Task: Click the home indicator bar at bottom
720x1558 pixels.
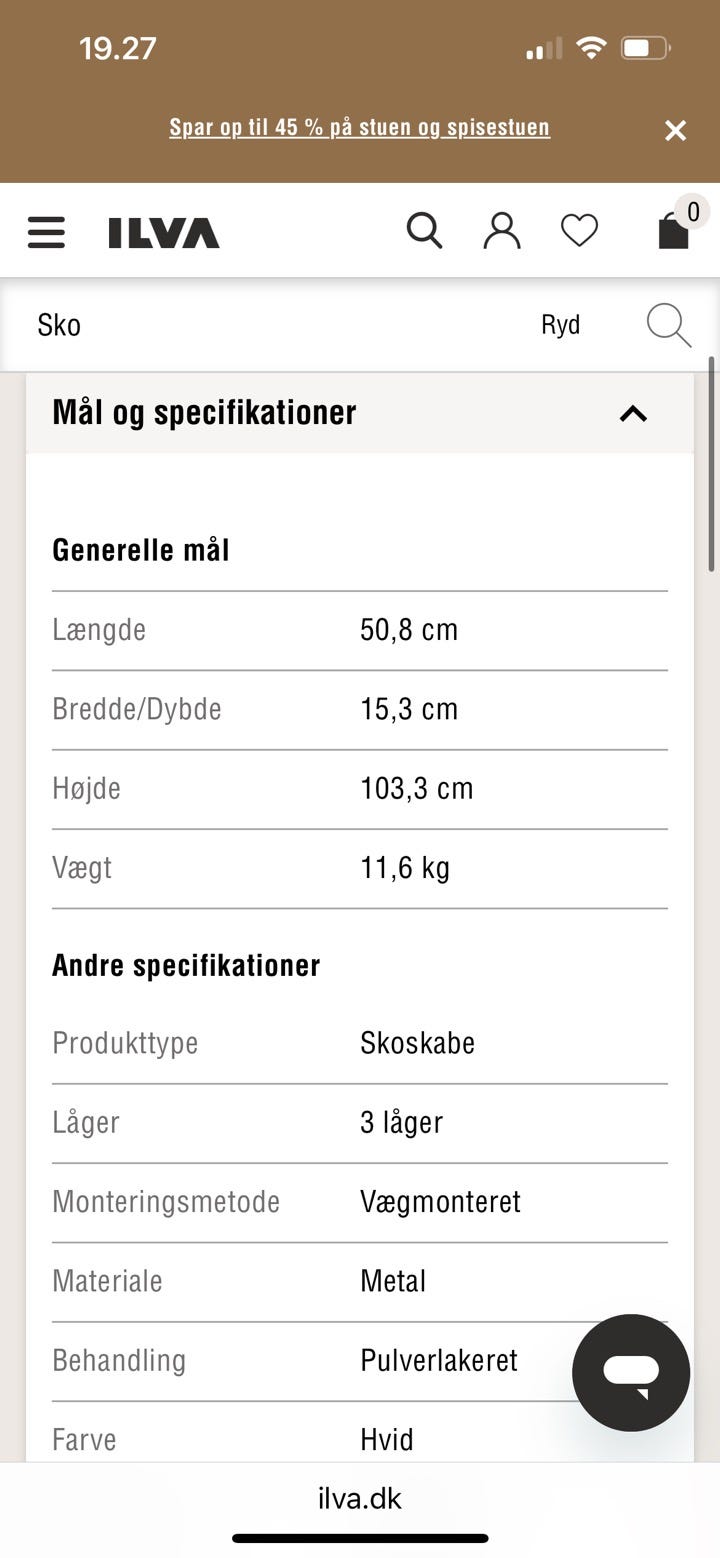Action: click(x=360, y=1539)
